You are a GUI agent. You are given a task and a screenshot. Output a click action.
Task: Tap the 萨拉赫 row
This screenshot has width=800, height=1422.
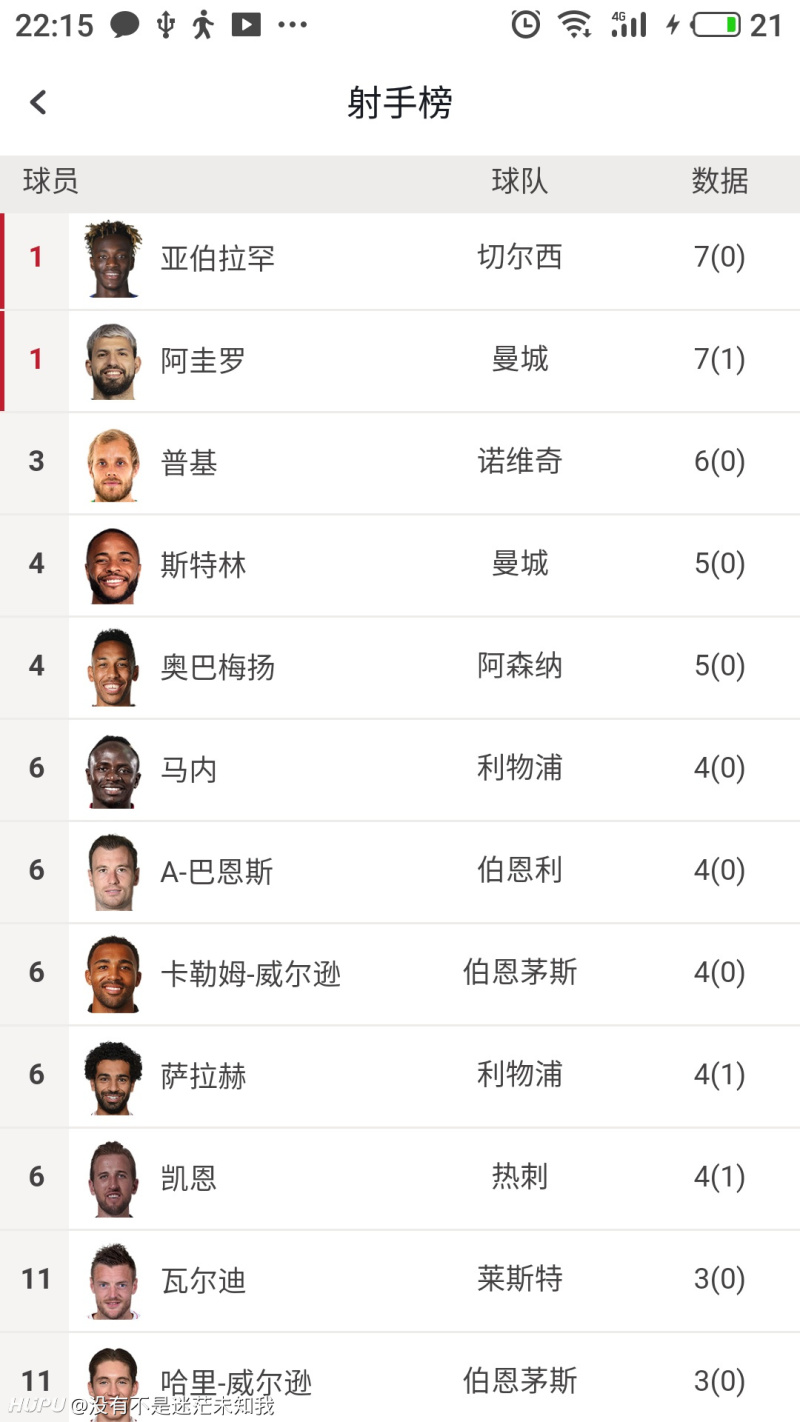400,1076
